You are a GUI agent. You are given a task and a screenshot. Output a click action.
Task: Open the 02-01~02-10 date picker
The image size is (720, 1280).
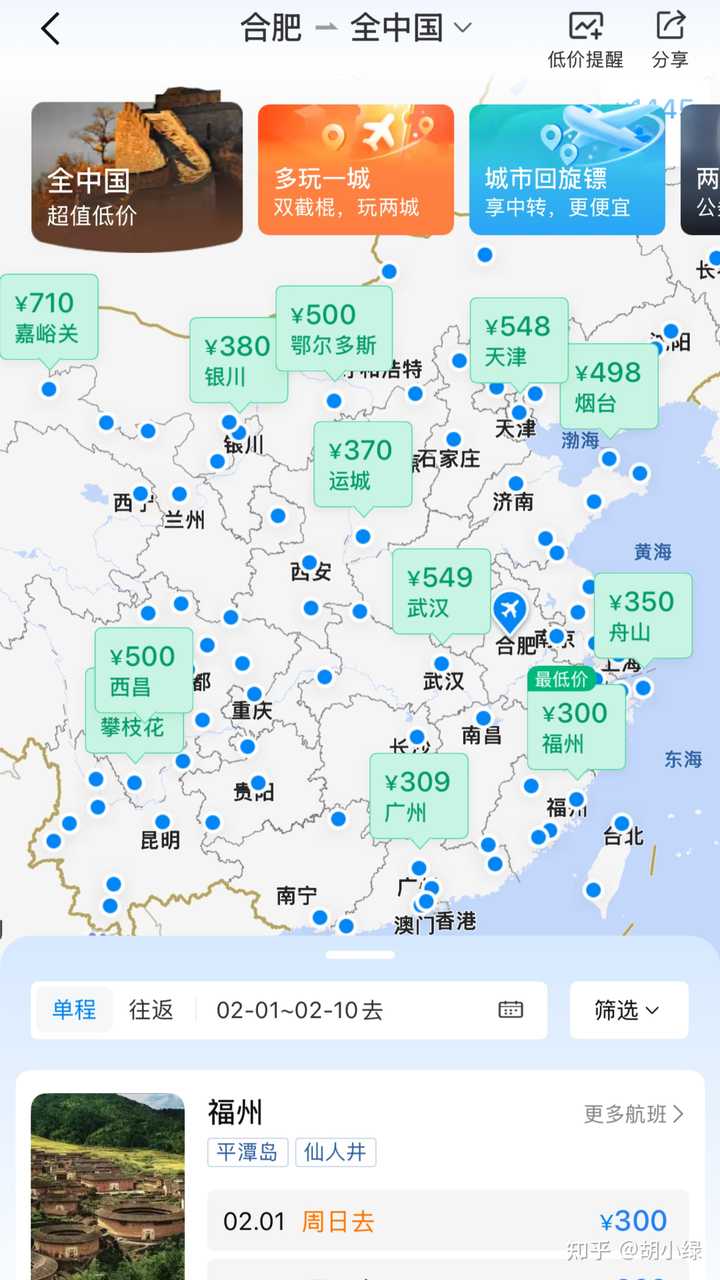pyautogui.click(x=370, y=1010)
